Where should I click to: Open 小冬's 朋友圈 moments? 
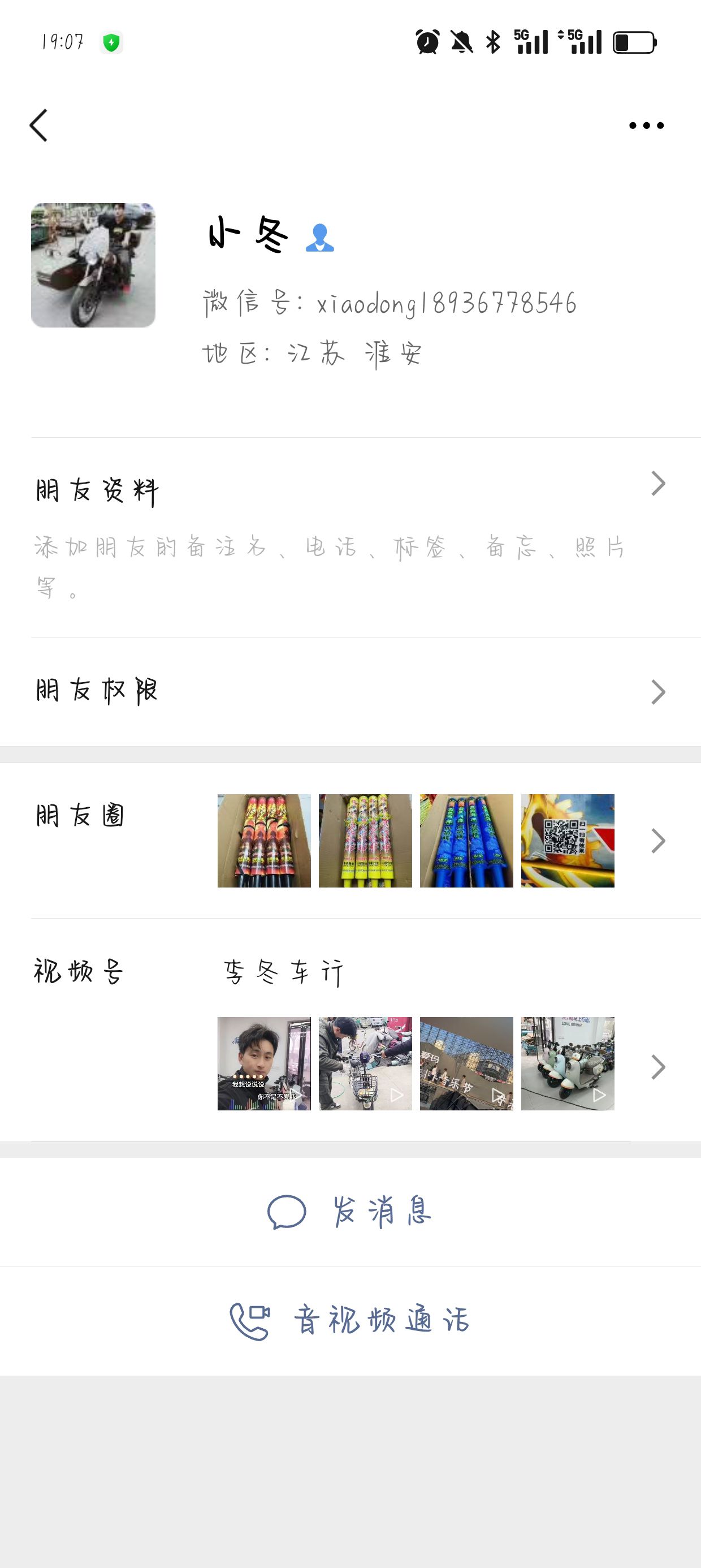[x=350, y=841]
